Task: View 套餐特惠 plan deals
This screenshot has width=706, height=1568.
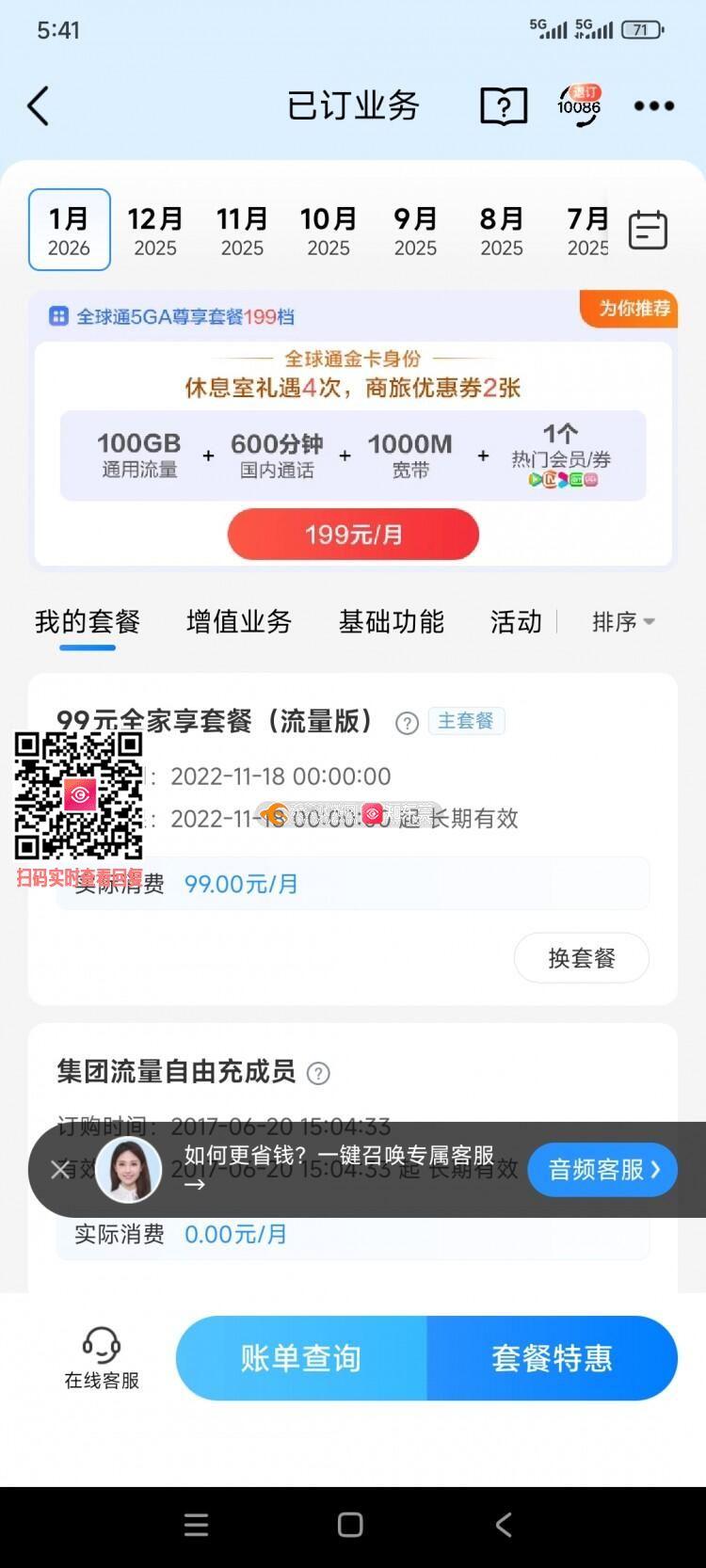Action: 552,1358
